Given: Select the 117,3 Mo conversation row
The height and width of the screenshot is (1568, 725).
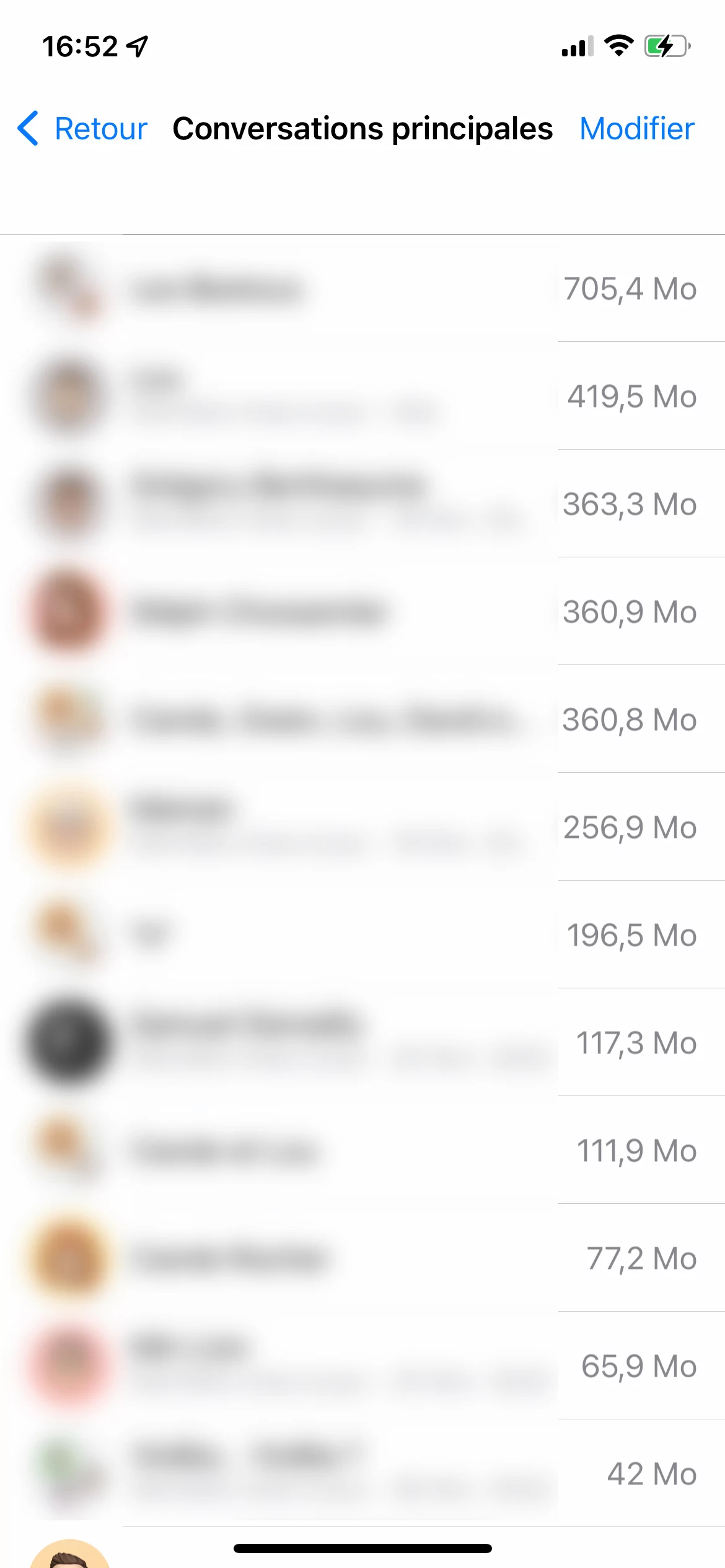Looking at the screenshot, I should point(362,1043).
